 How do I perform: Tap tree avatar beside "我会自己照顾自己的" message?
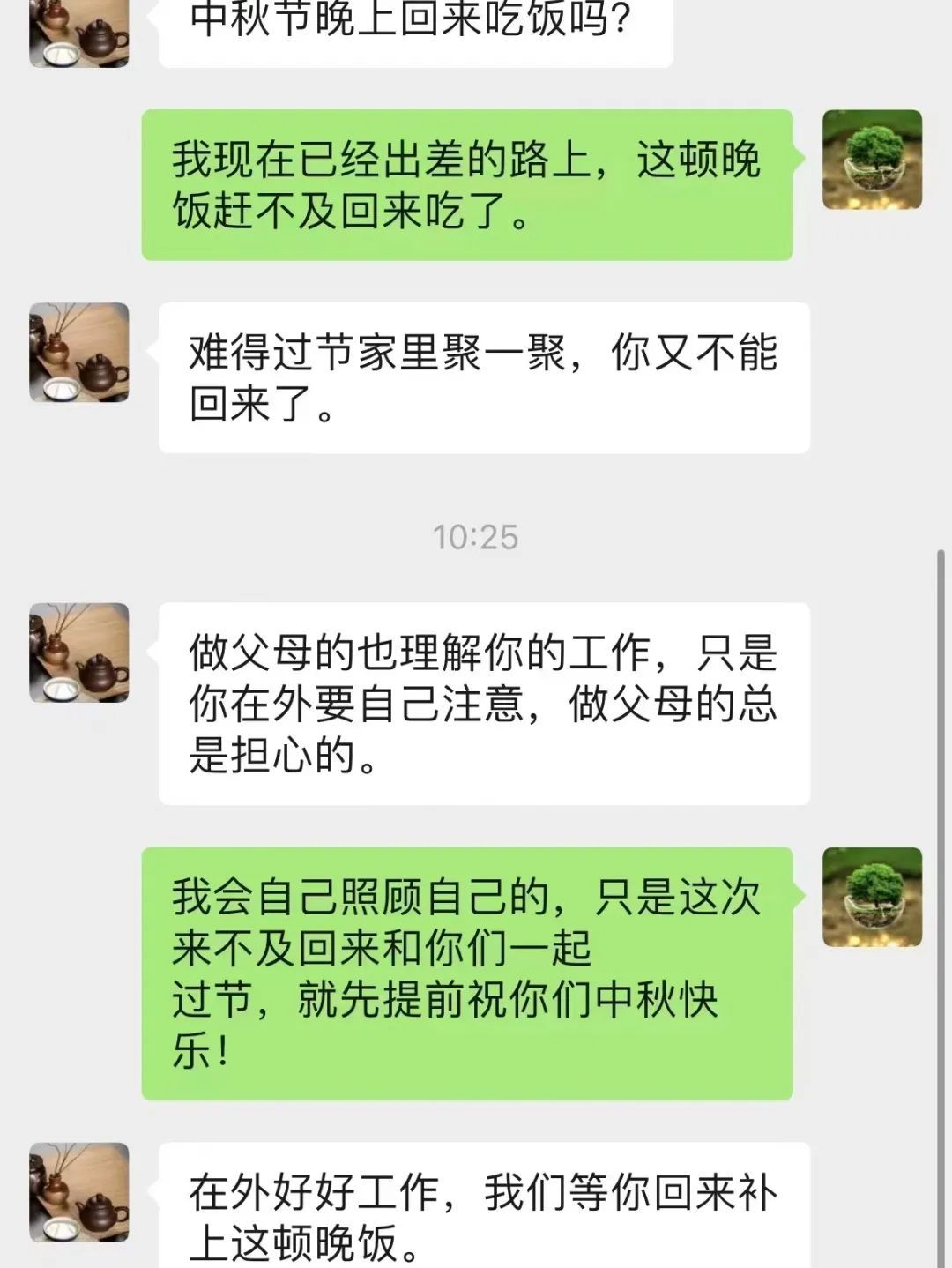click(x=872, y=897)
